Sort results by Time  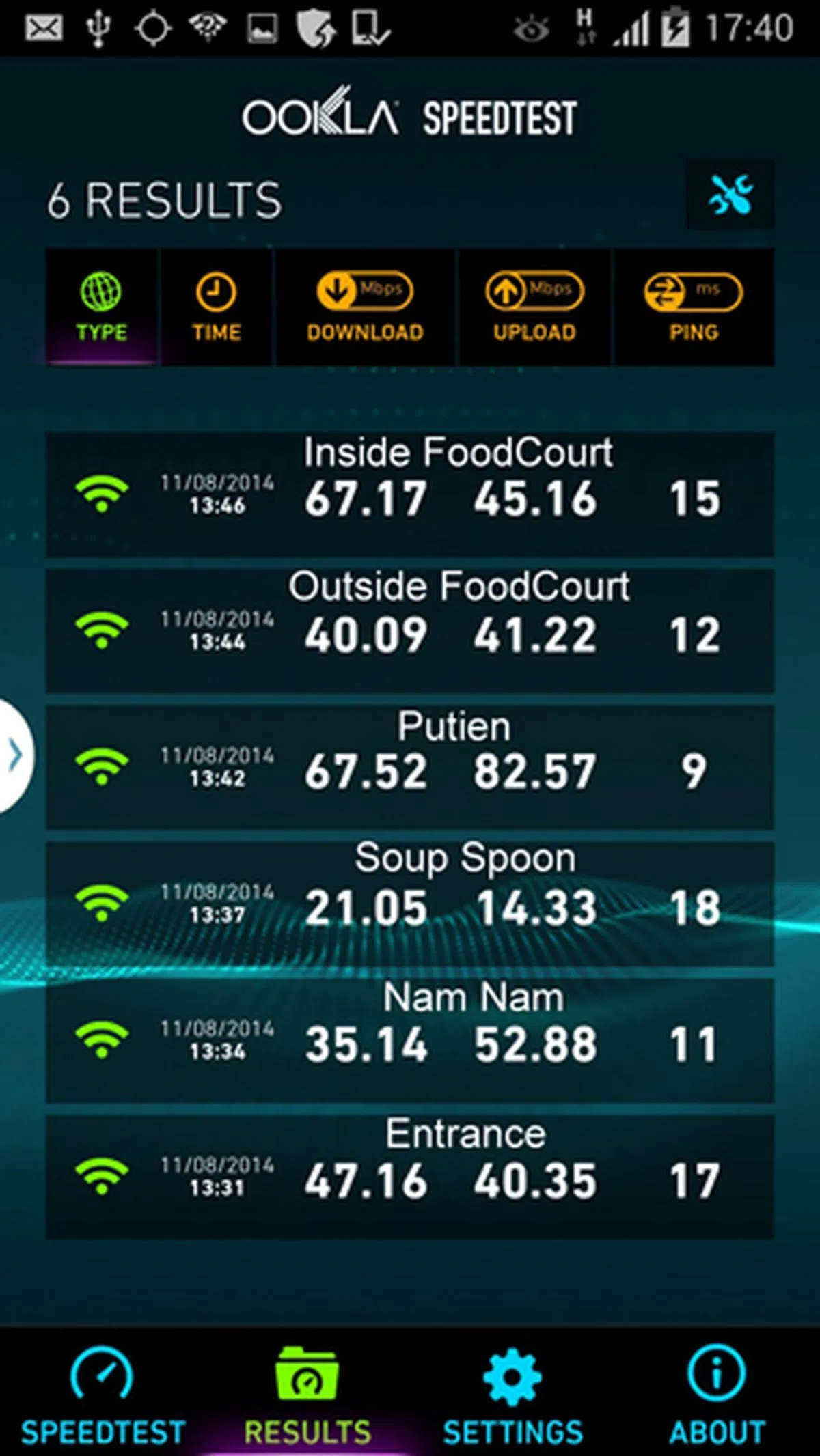coord(216,307)
